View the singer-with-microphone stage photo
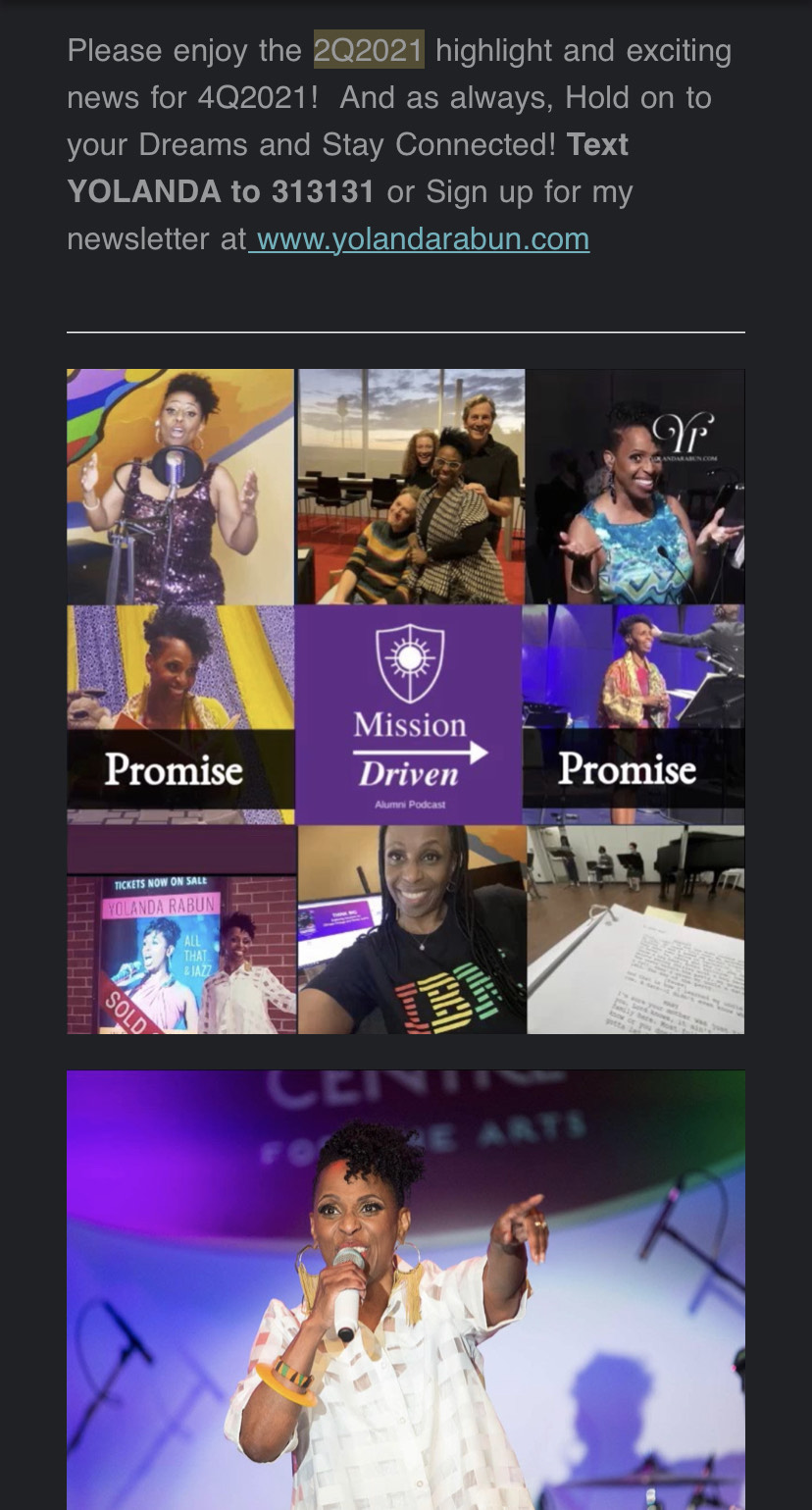The width and height of the screenshot is (812, 1510). point(406,1289)
